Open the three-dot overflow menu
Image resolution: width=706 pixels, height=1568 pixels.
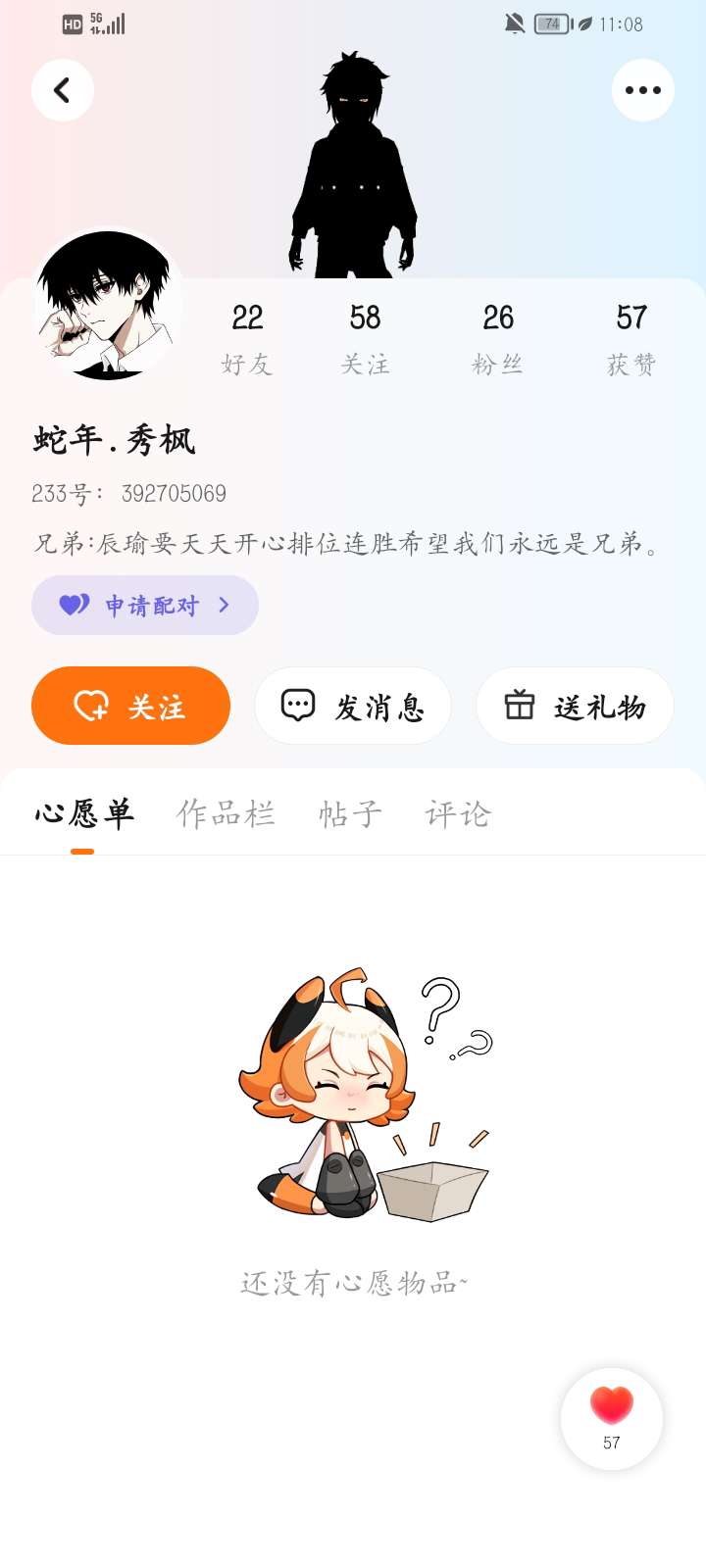(x=642, y=90)
